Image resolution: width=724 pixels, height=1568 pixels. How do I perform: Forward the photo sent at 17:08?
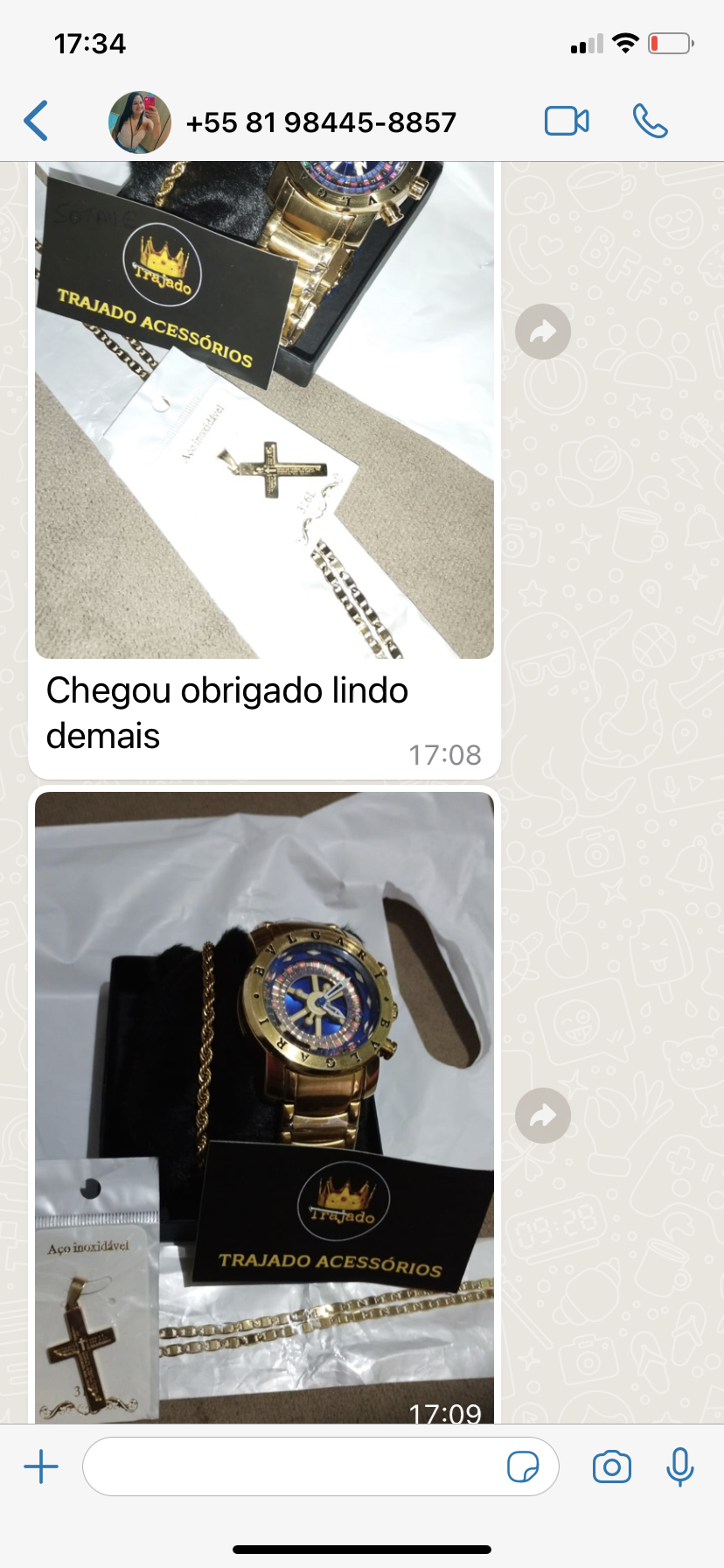(543, 332)
